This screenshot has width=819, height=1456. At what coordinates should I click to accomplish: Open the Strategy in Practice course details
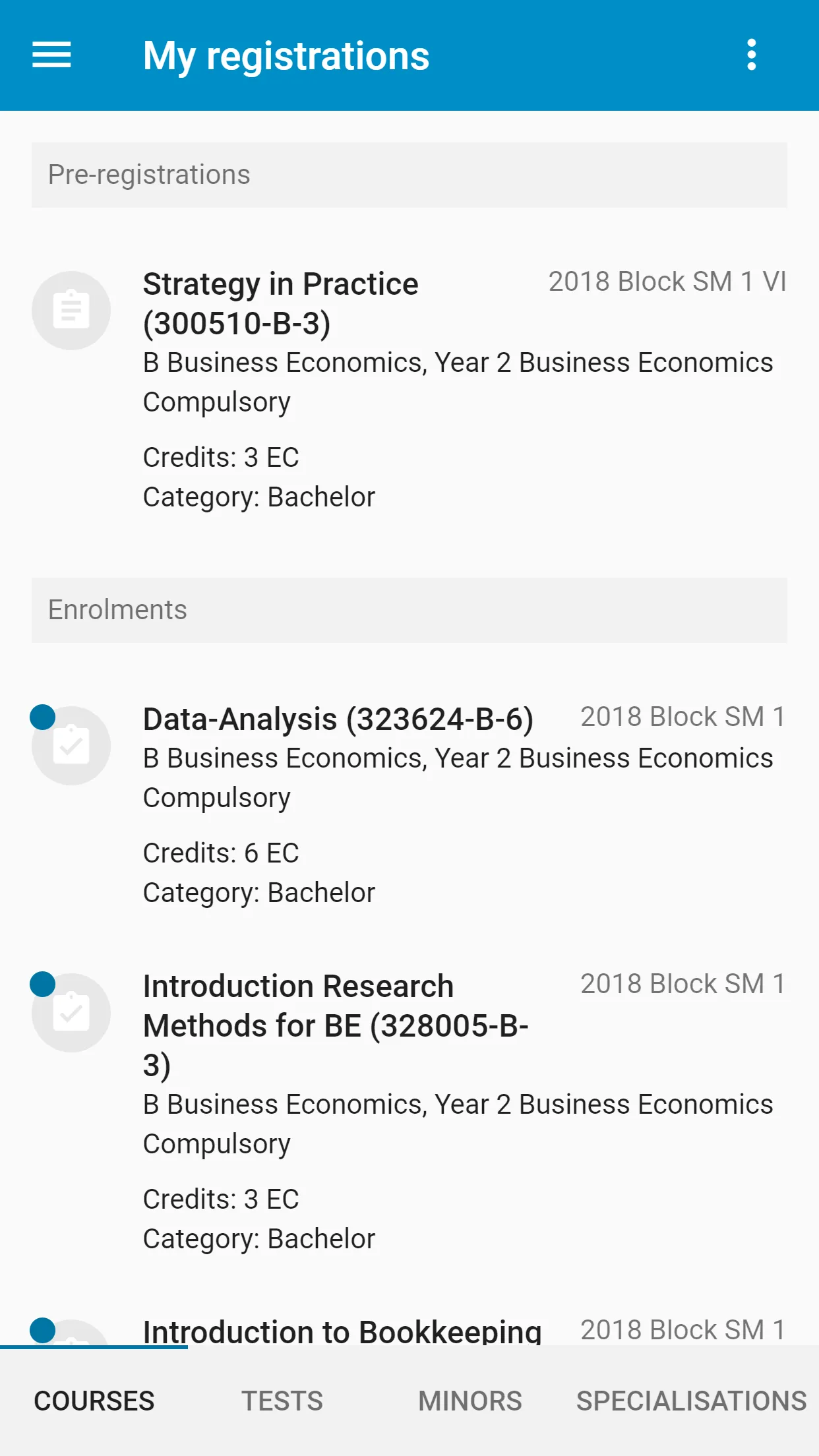[280, 303]
